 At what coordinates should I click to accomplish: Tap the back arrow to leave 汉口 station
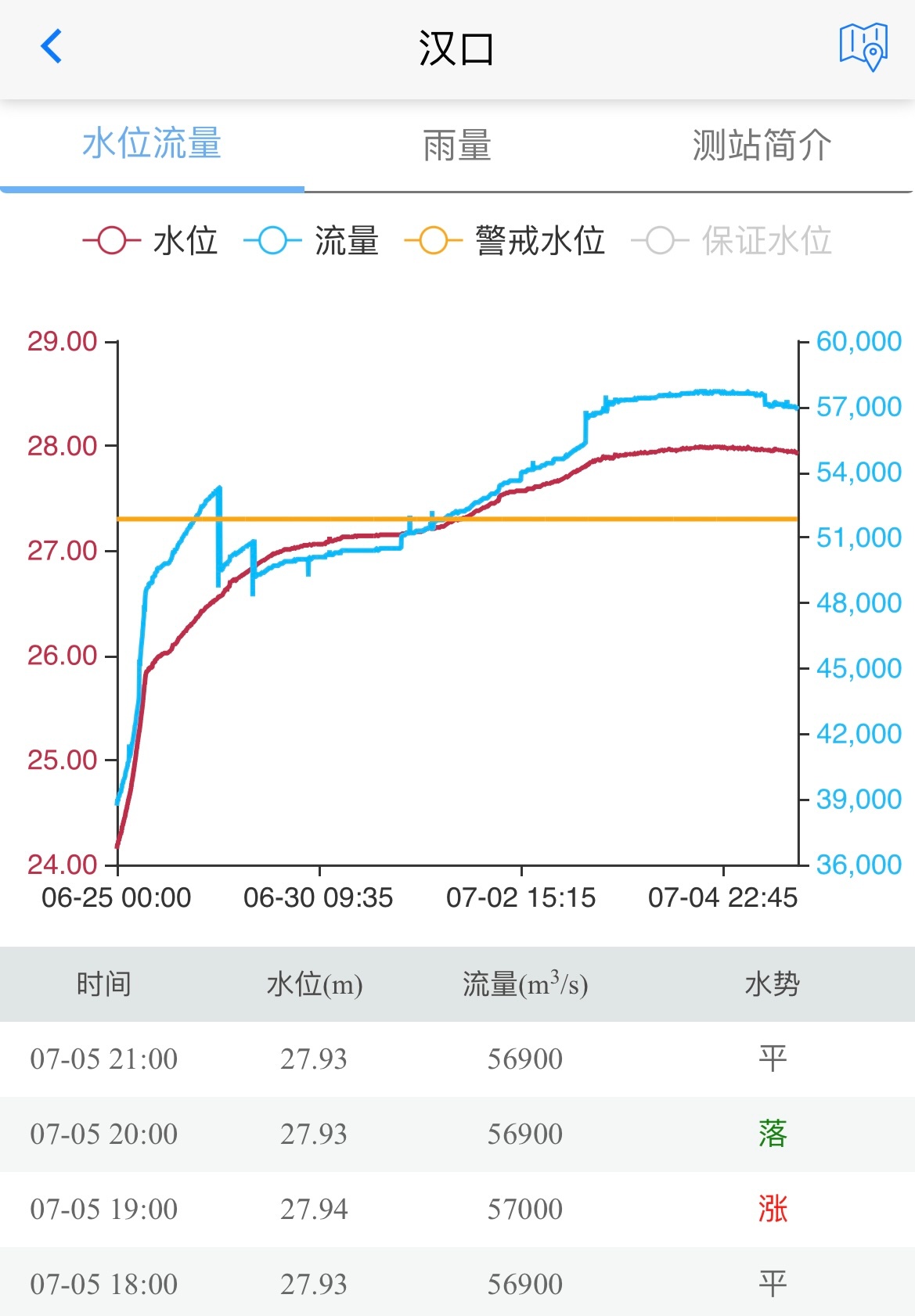[52, 46]
